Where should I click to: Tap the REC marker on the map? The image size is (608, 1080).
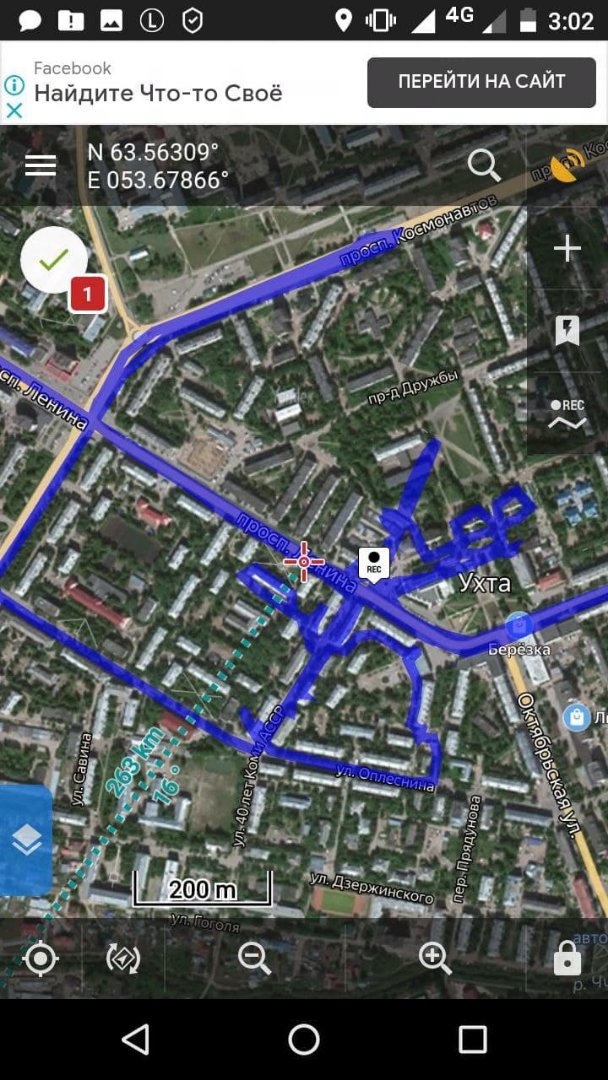[x=373, y=564]
